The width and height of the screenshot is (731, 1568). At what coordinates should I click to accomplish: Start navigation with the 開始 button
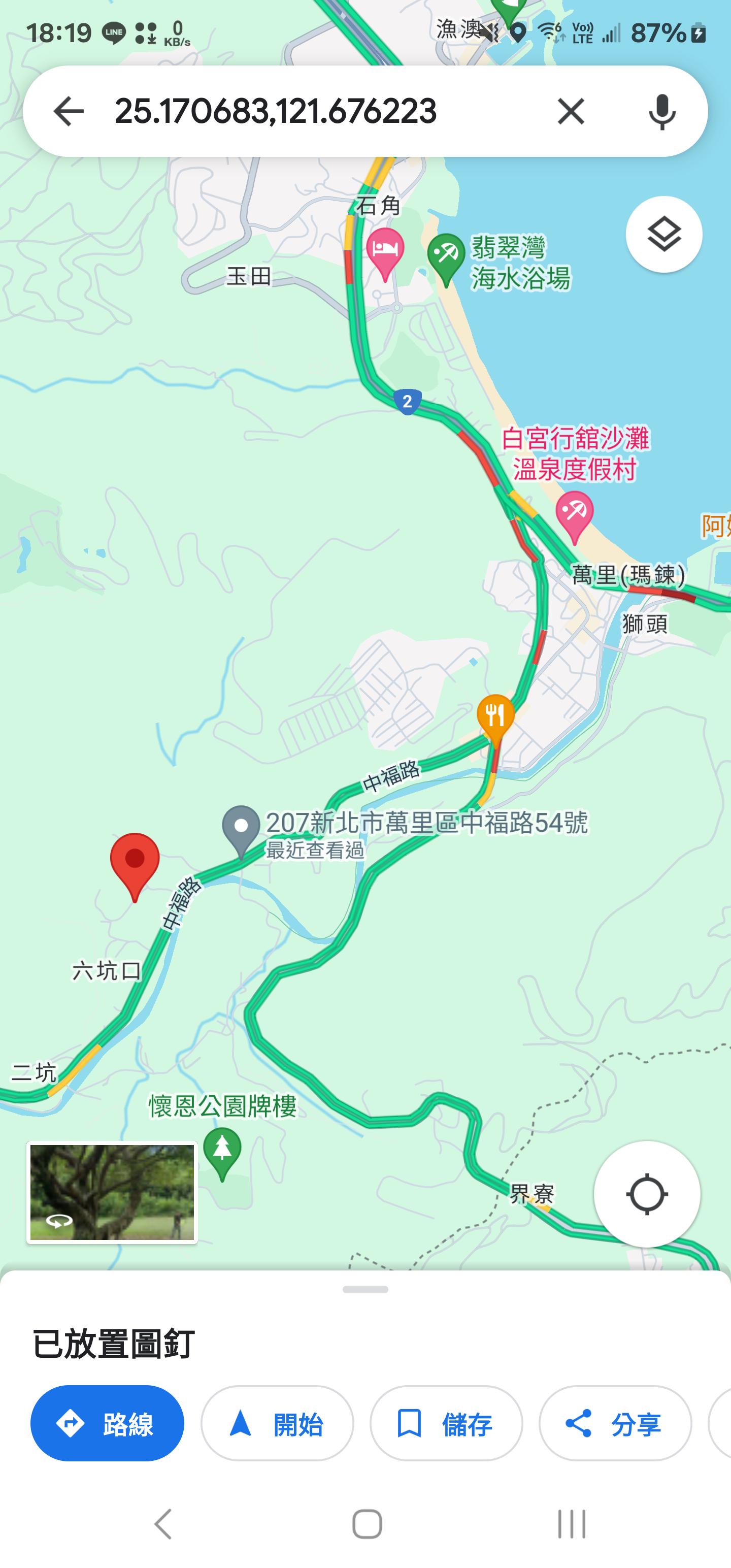tap(277, 1424)
